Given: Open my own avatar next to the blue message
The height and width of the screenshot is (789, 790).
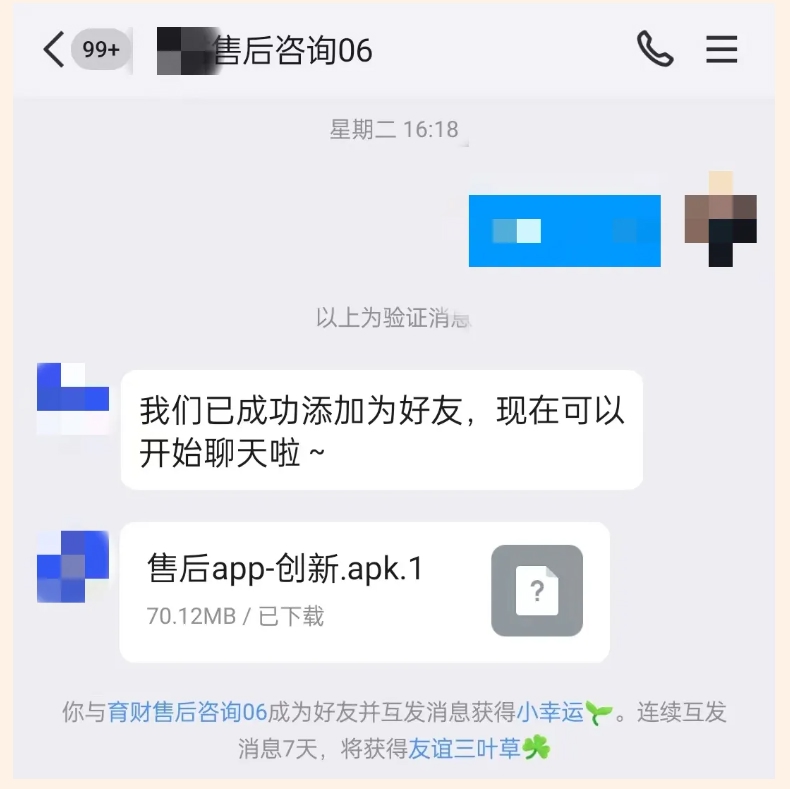Looking at the screenshot, I should pos(719,218).
